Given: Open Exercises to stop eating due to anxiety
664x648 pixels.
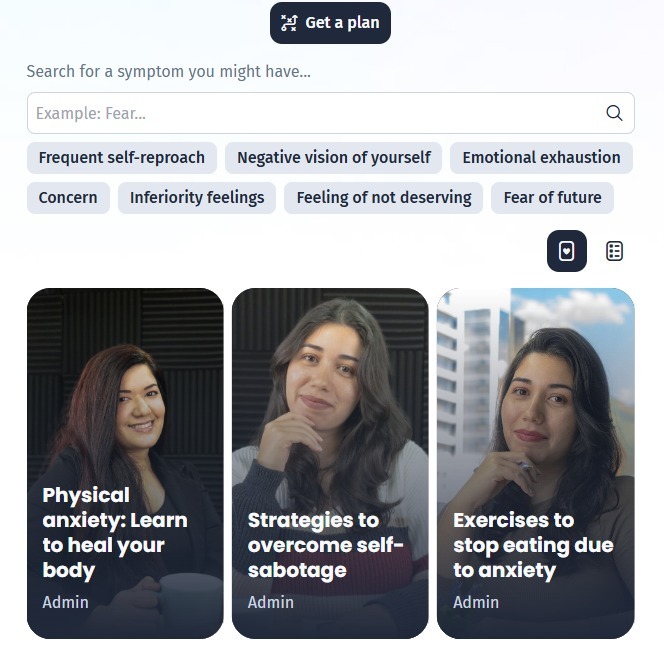Looking at the screenshot, I should 535,463.
